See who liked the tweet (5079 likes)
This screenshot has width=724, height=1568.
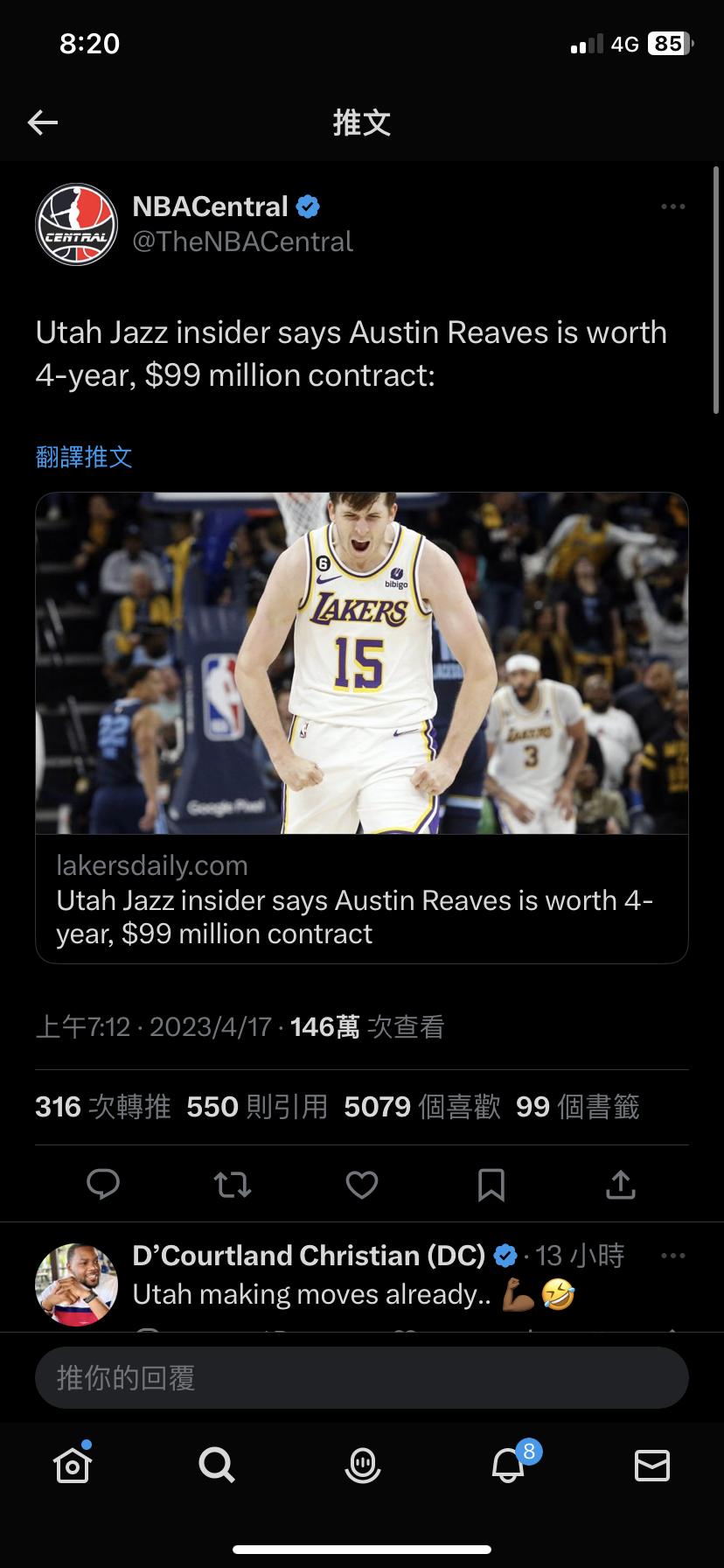pyautogui.click(x=421, y=1107)
